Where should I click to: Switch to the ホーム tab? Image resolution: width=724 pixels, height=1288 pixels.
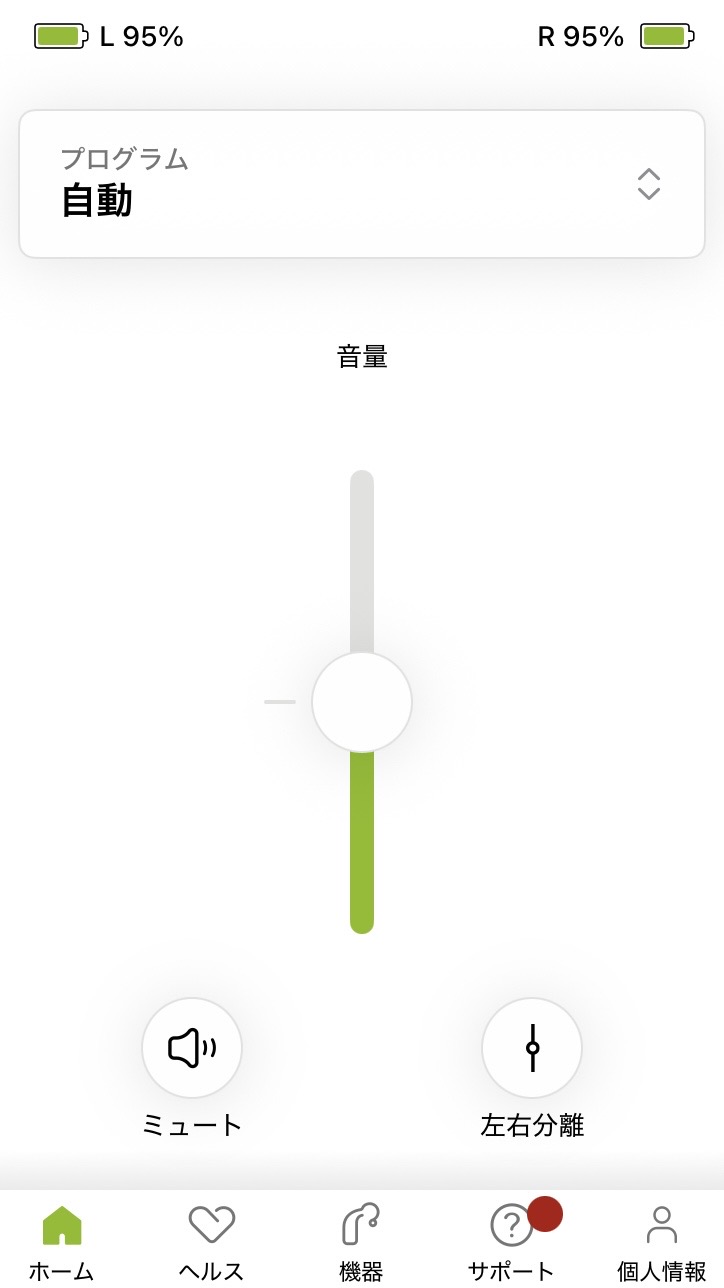[62, 1240]
